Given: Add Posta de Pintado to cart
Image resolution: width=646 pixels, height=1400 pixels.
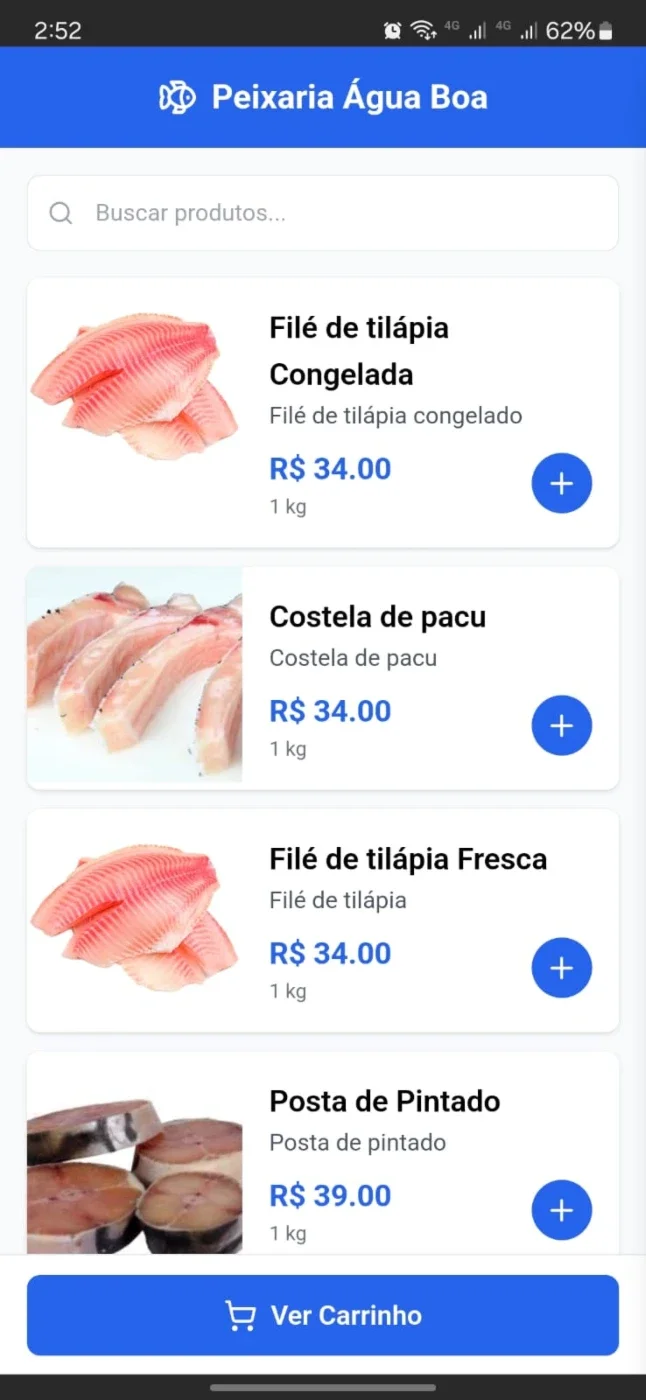Looking at the screenshot, I should (561, 1210).
